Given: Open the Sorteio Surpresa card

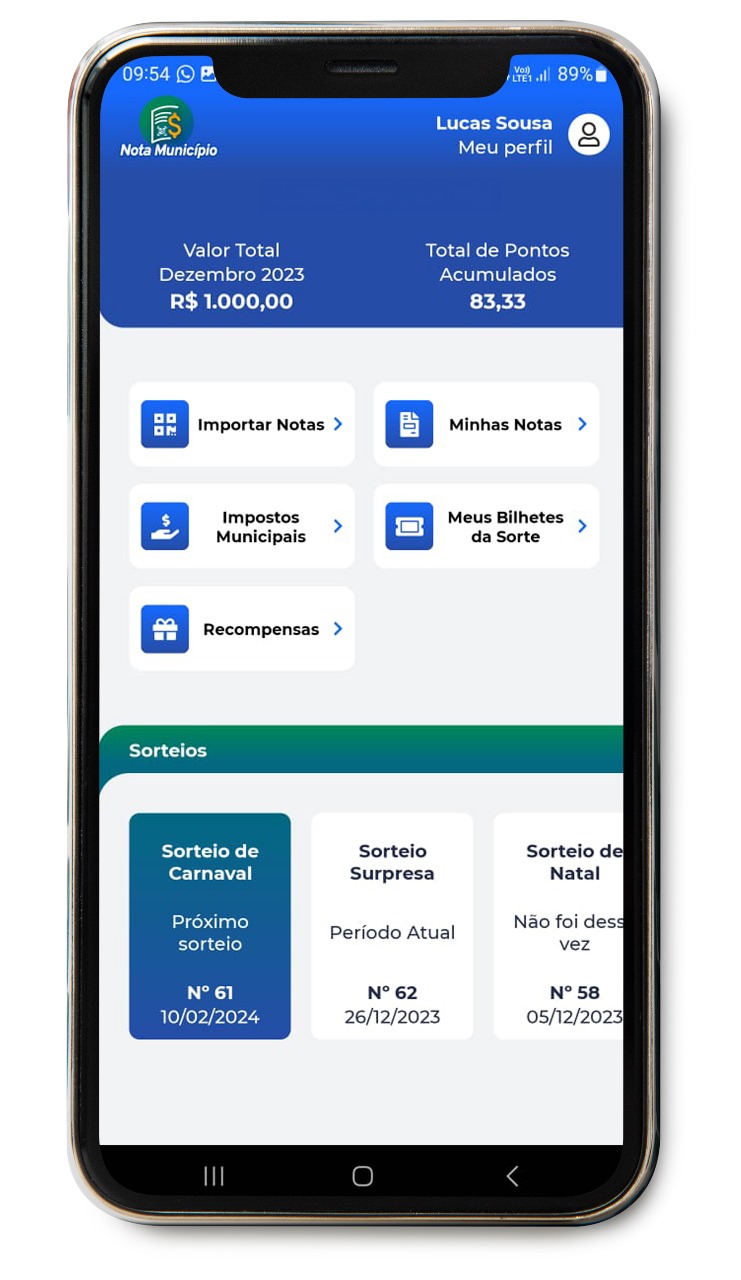Looking at the screenshot, I should point(392,926).
